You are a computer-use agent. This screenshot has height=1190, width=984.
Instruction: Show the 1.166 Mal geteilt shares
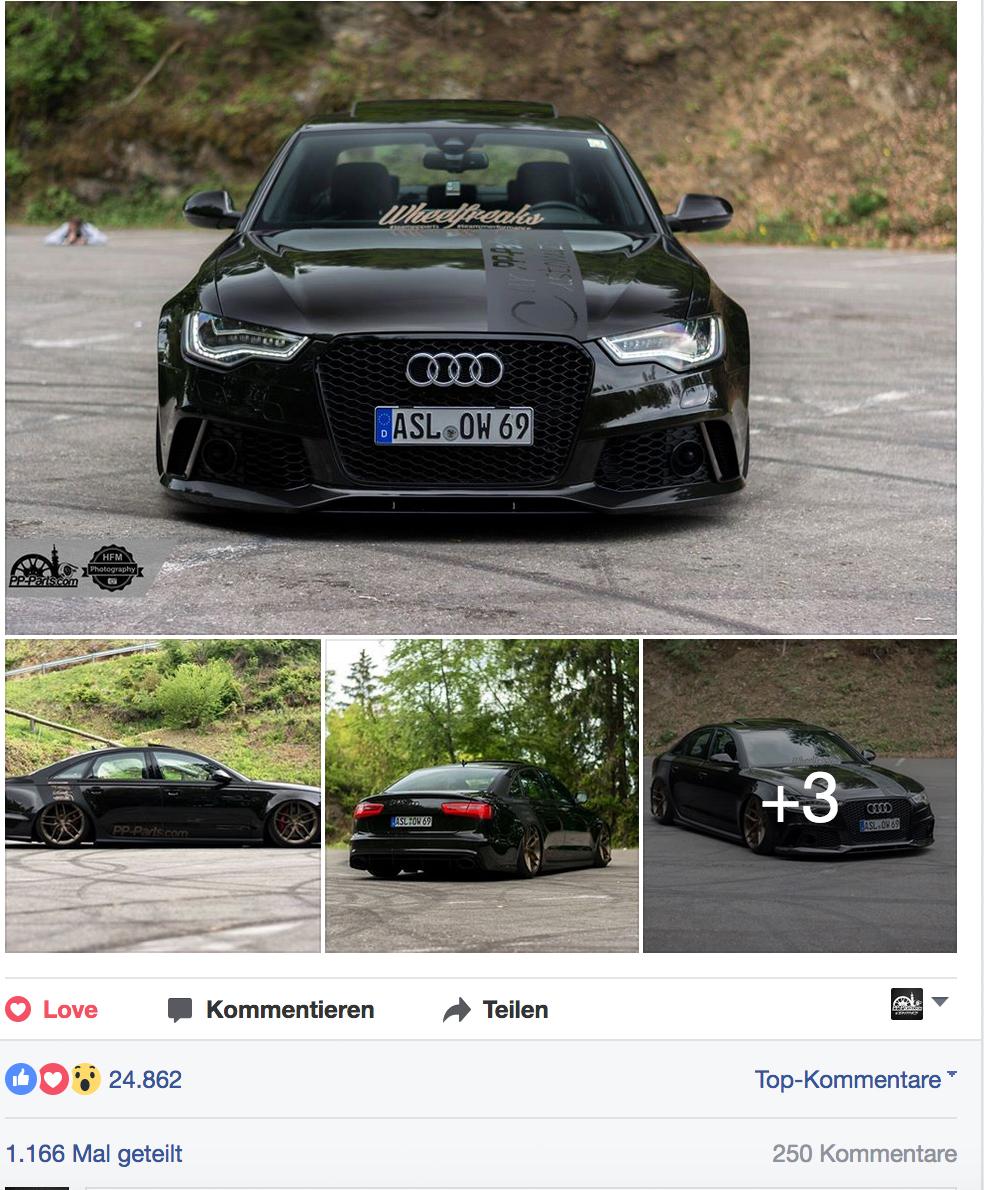[94, 1154]
